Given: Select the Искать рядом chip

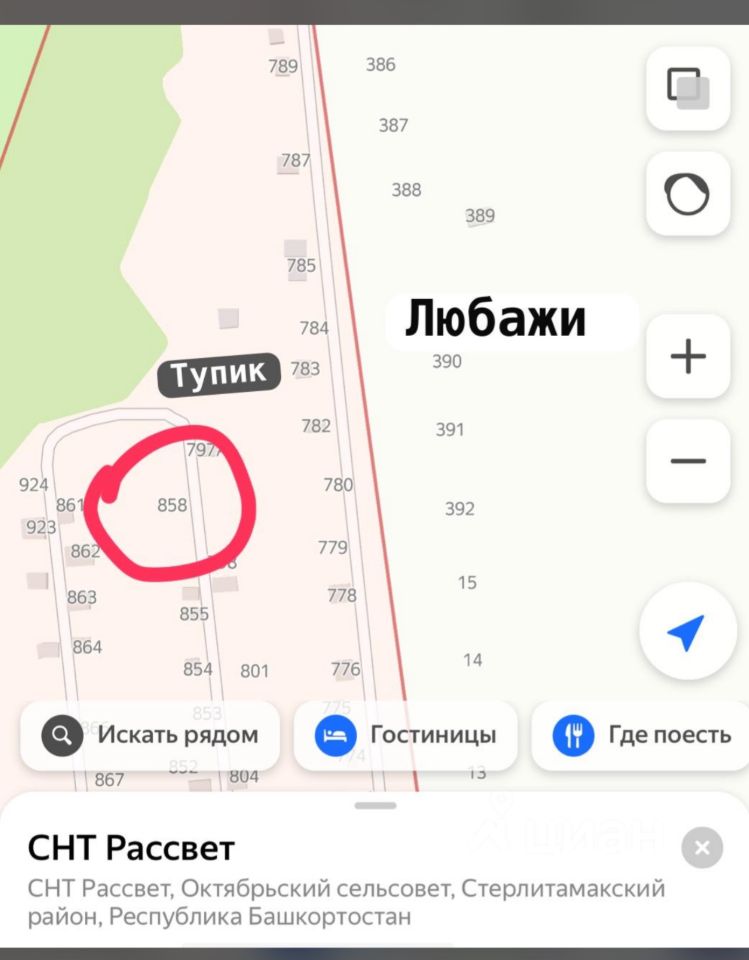Looking at the screenshot, I should click(149, 735).
